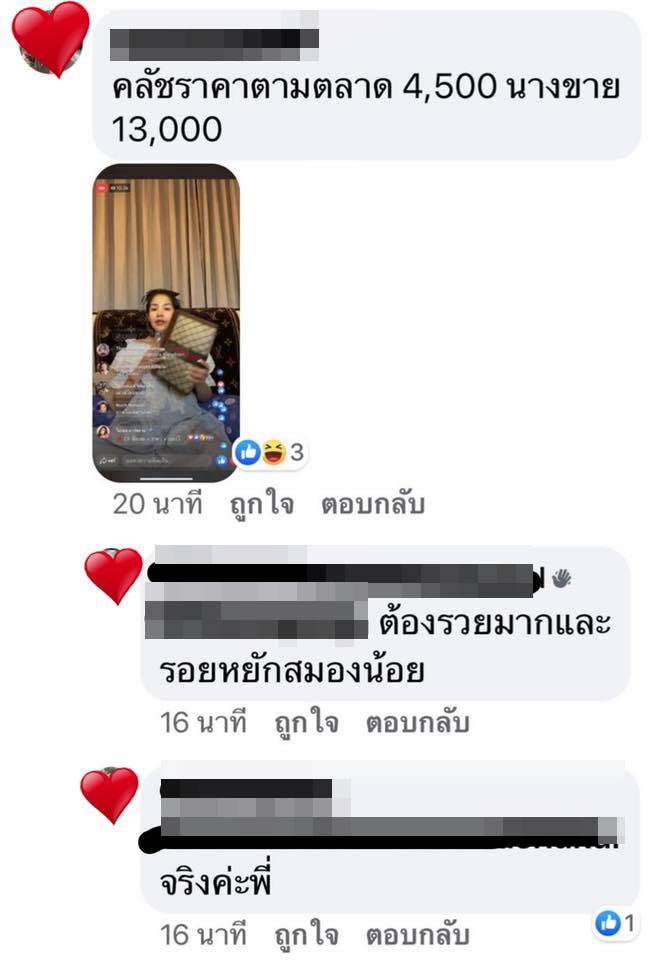Like the จริงค่ะพี่ comment

click(304, 935)
